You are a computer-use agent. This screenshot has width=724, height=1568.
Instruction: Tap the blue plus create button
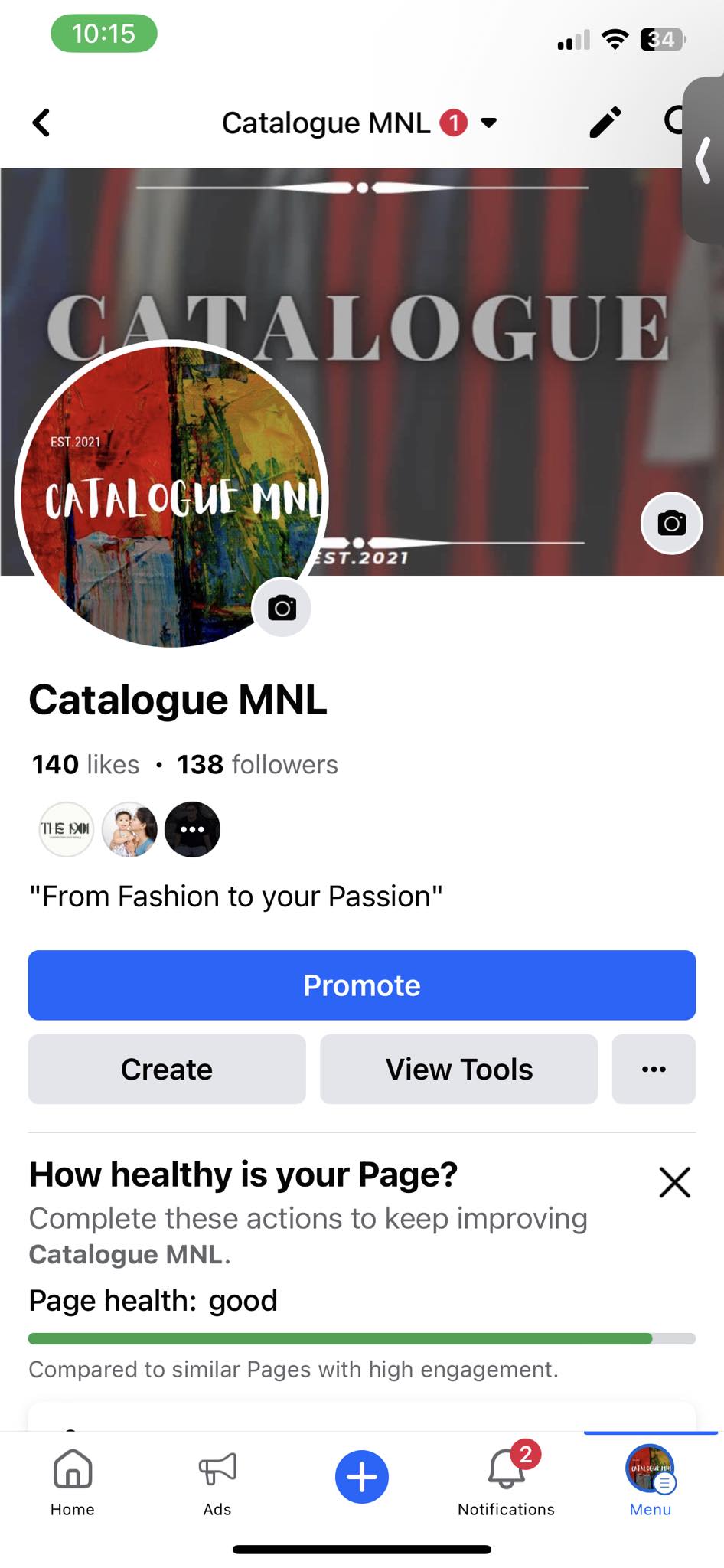[361, 1476]
